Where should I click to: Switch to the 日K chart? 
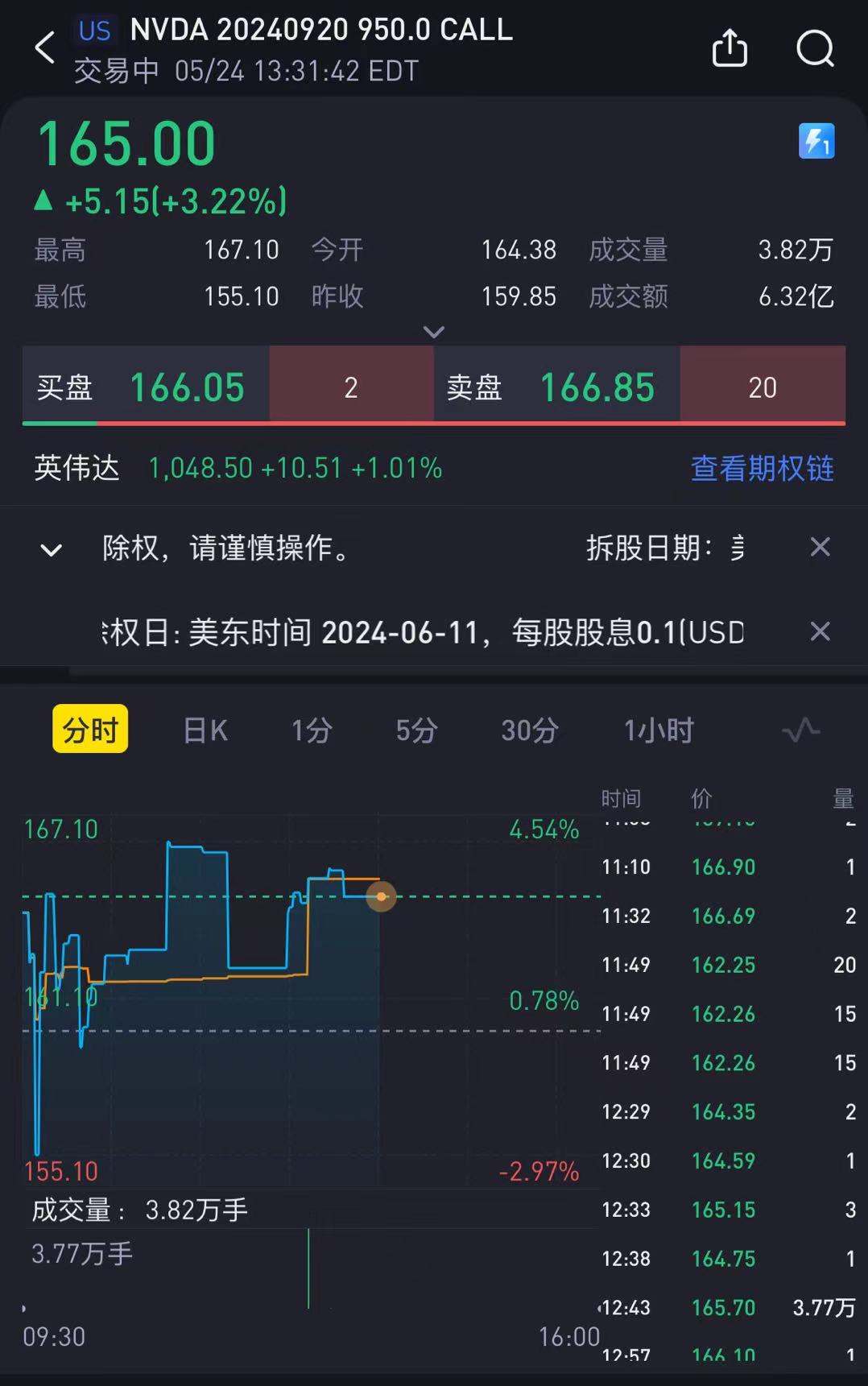(205, 730)
